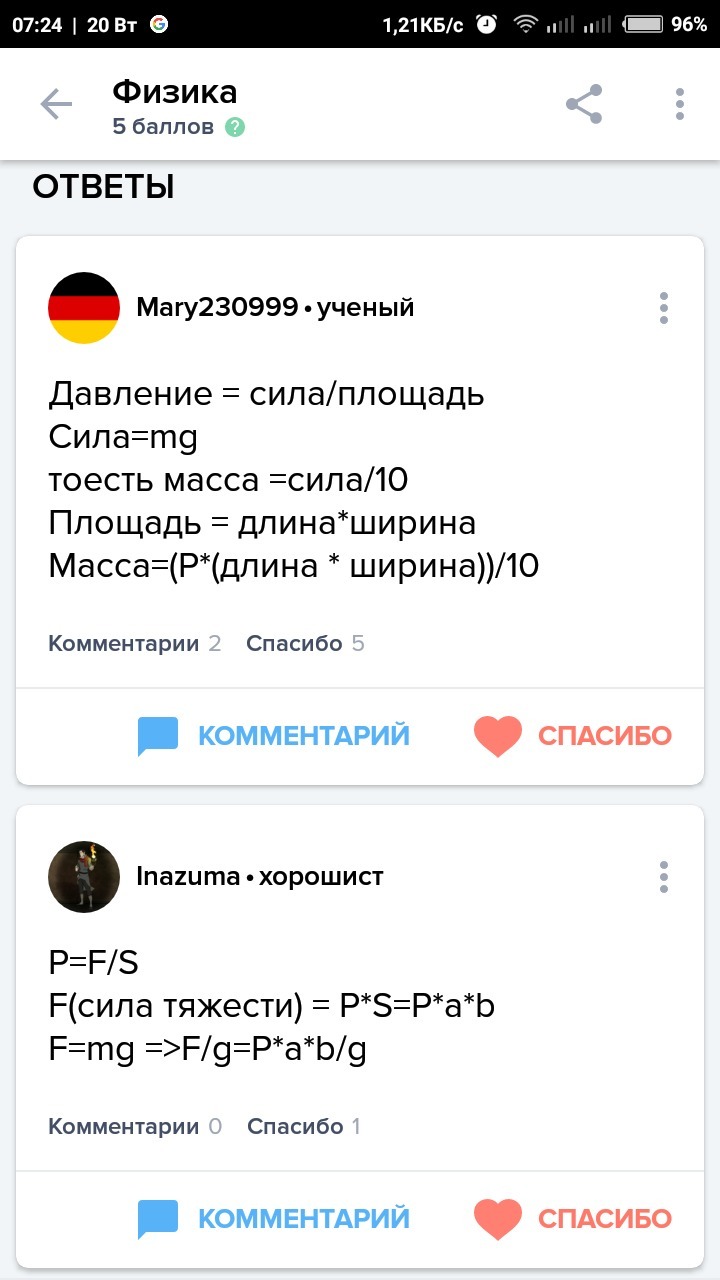The width and height of the screenshot is (720, 1280).
Task: Open the three-dot menu in the app bar
Action: pyautogui.click(x=679, y=103)
